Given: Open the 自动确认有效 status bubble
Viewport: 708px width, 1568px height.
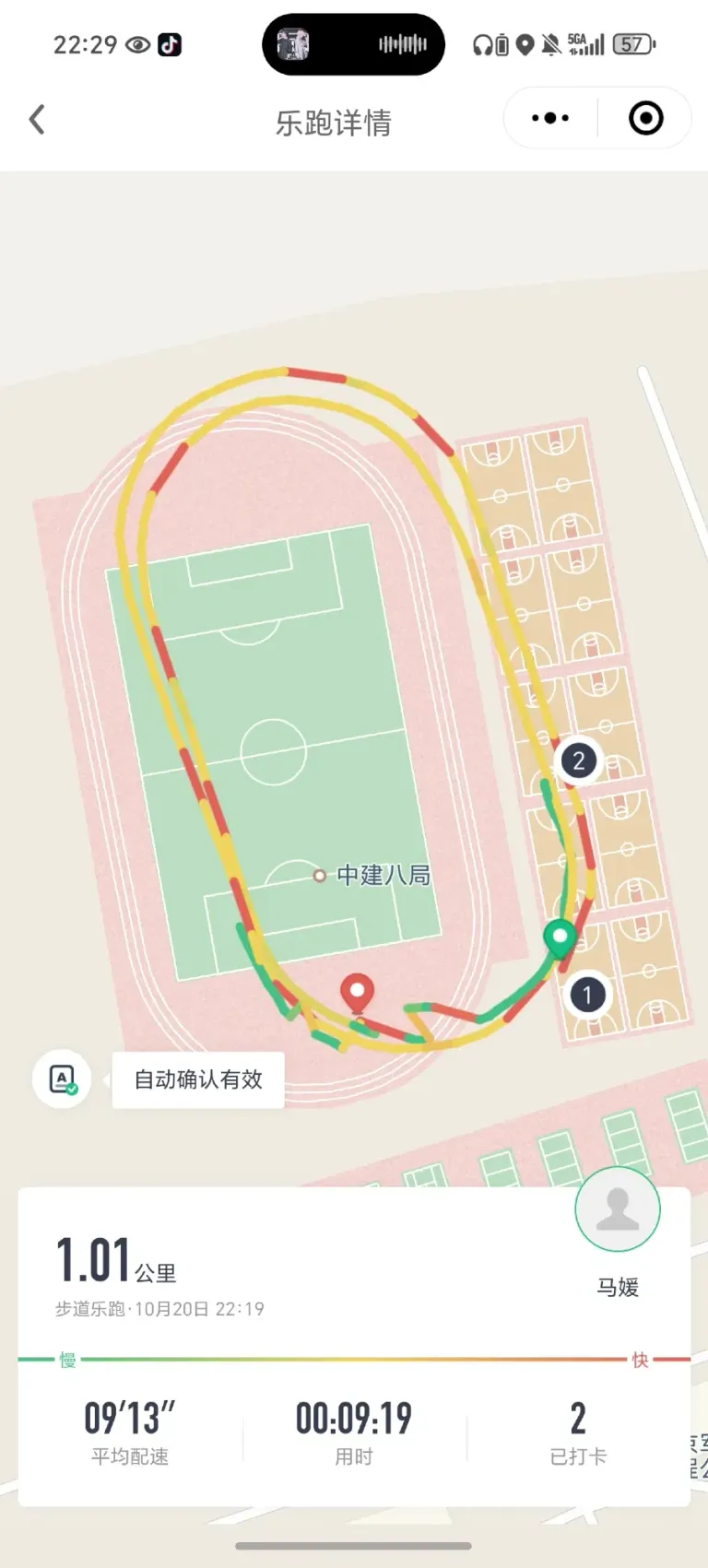Looking at the screenshot, I should pos(198,1079).
